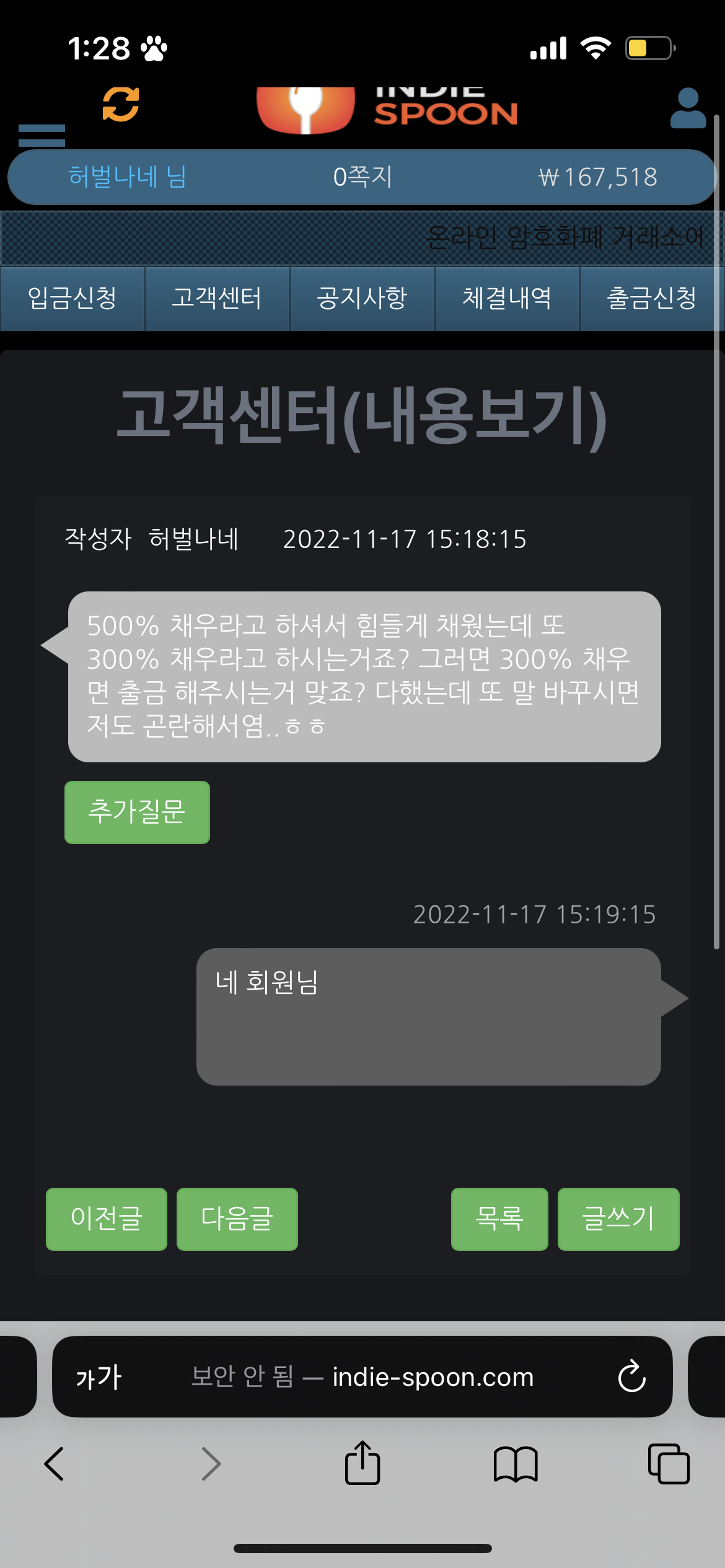The height and width of the screenshot is (1568, 725).
Task: Open the 가가 text size menu
Action: 99,1377
